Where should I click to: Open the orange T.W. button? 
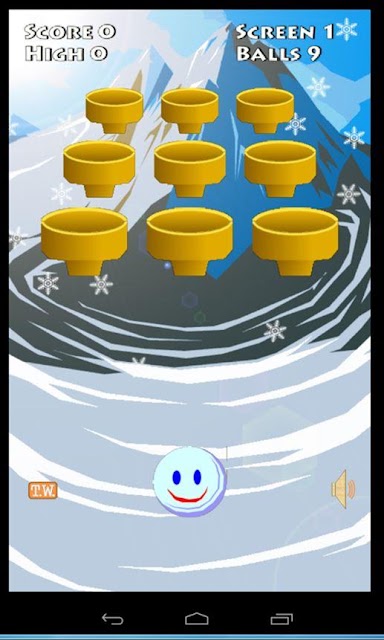point(43,490)
